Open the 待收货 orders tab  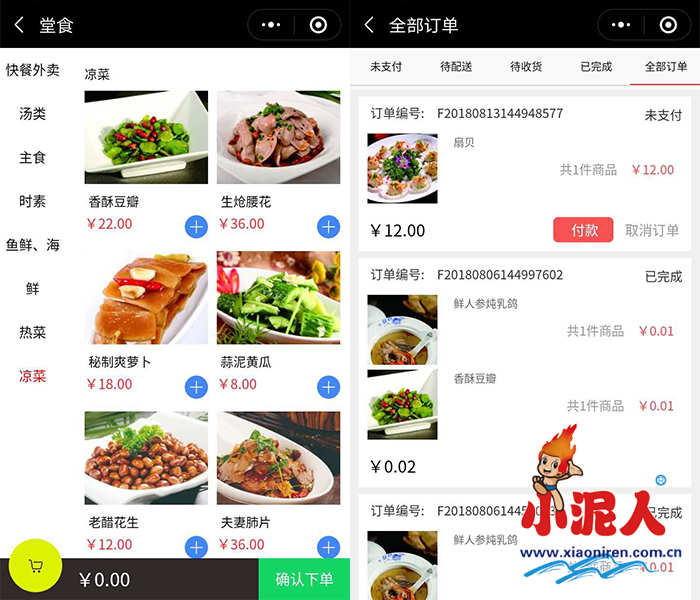point(526,67)
